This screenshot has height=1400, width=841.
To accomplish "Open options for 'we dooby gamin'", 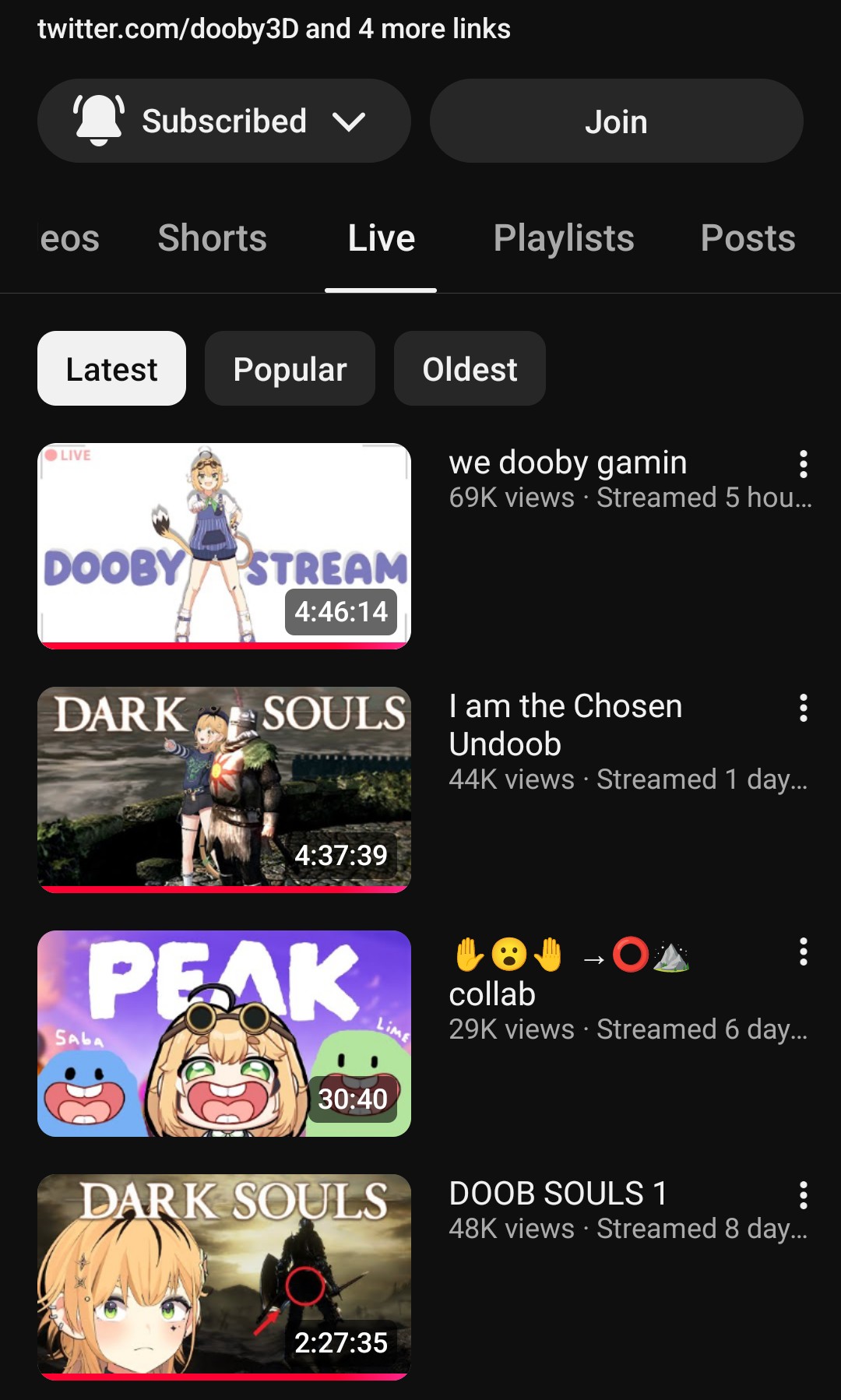I will pyautogui.click(x=803, y=464).
